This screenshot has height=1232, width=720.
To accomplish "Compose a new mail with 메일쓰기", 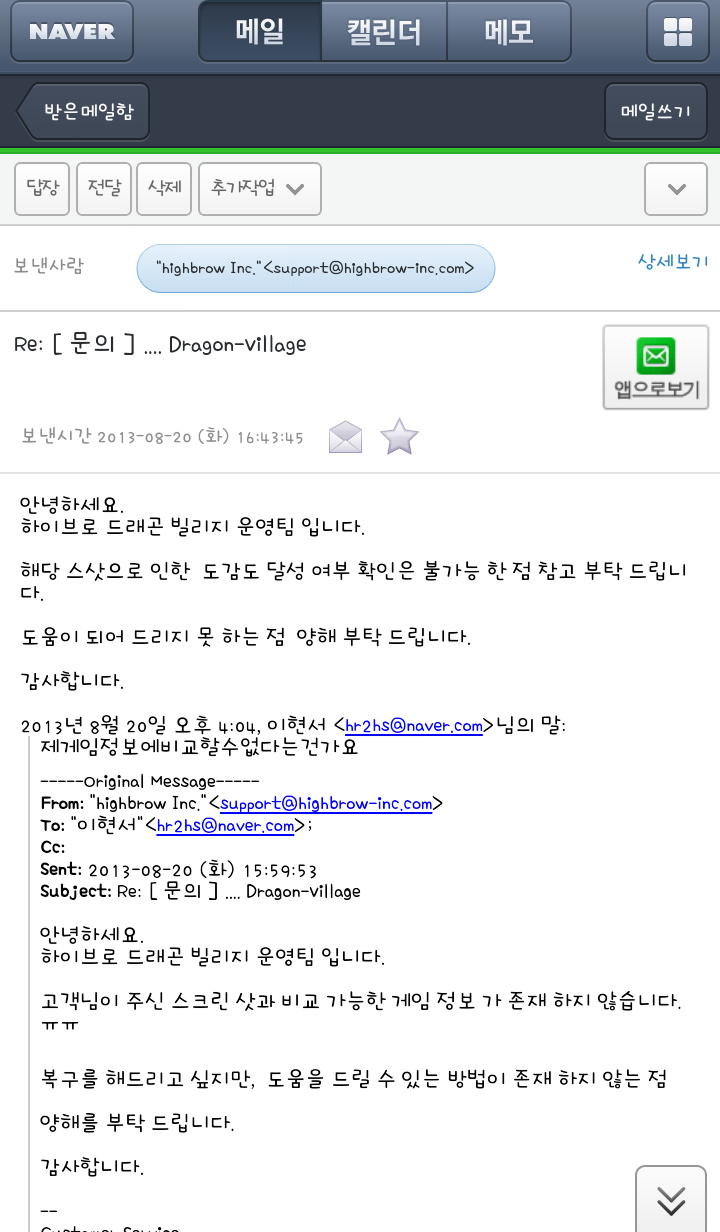I will click(655, 110).
